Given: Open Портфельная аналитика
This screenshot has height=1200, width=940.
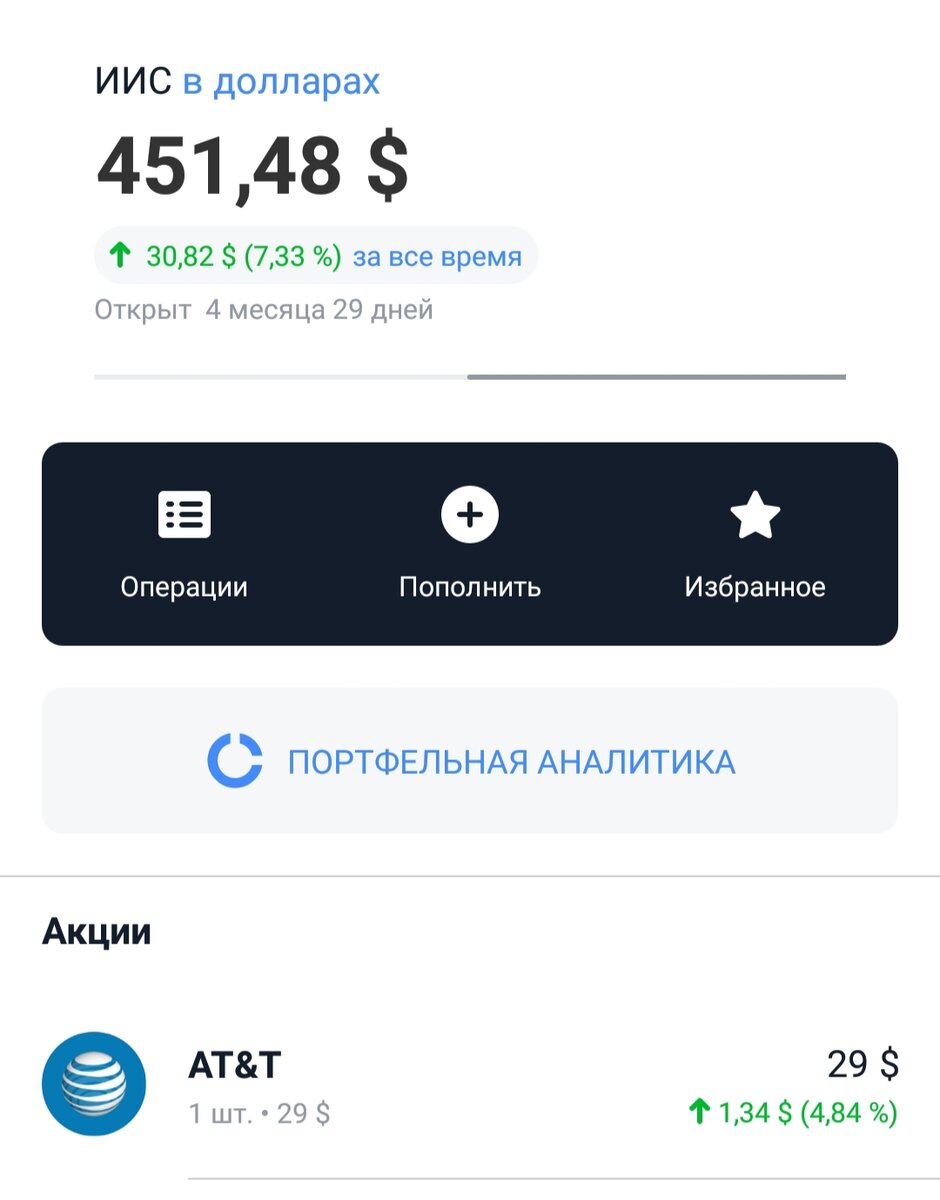Looking at the screenshot, I should [x=511, y=760].
